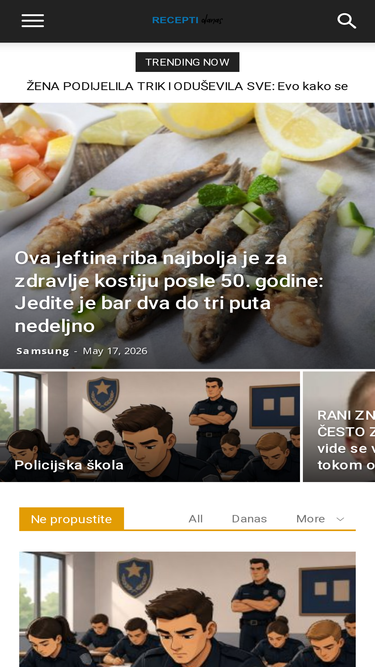Go to the Recepti danas homepage logo
Screen dimensions: 375x667
coord(188,20)
